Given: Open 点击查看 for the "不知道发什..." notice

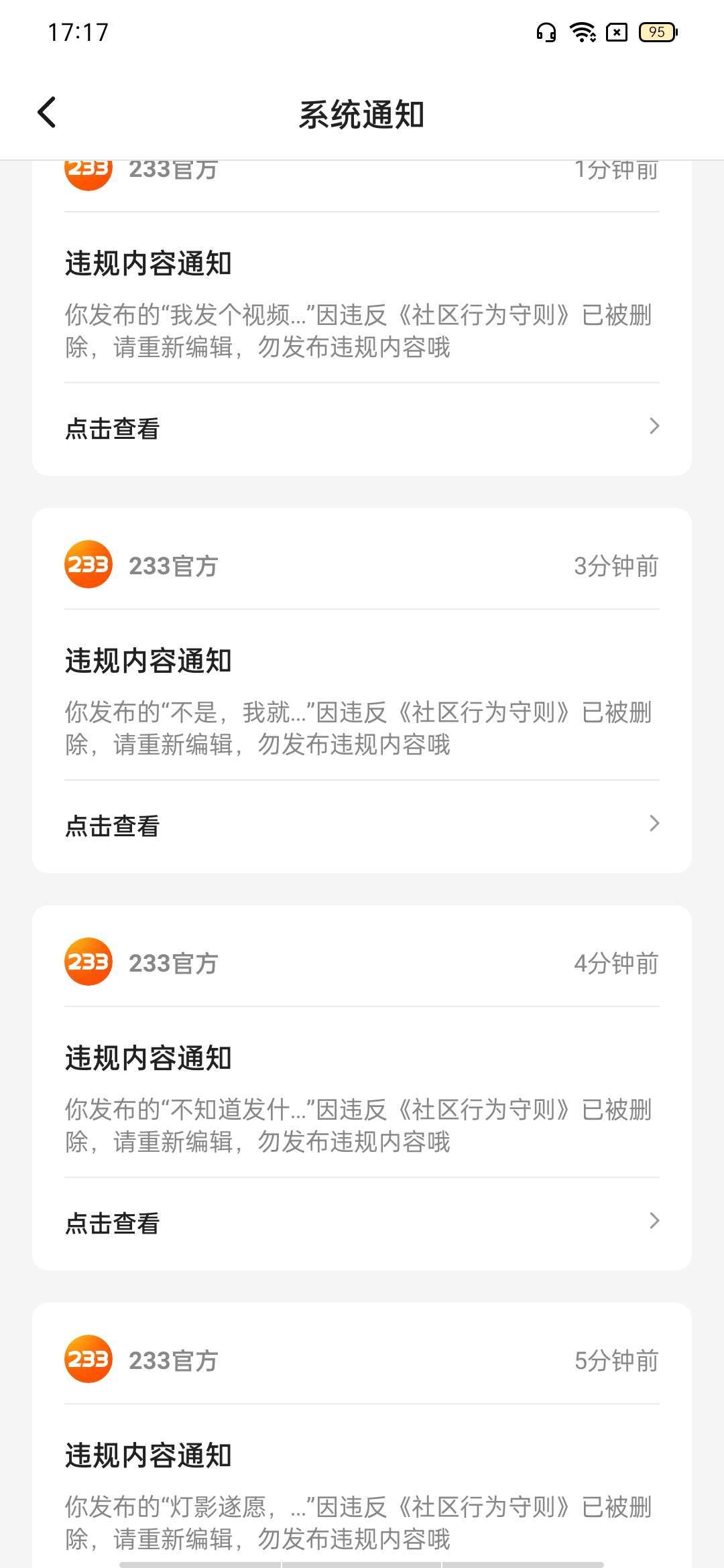Looking at the screenshot, I should coord(362,1222).
